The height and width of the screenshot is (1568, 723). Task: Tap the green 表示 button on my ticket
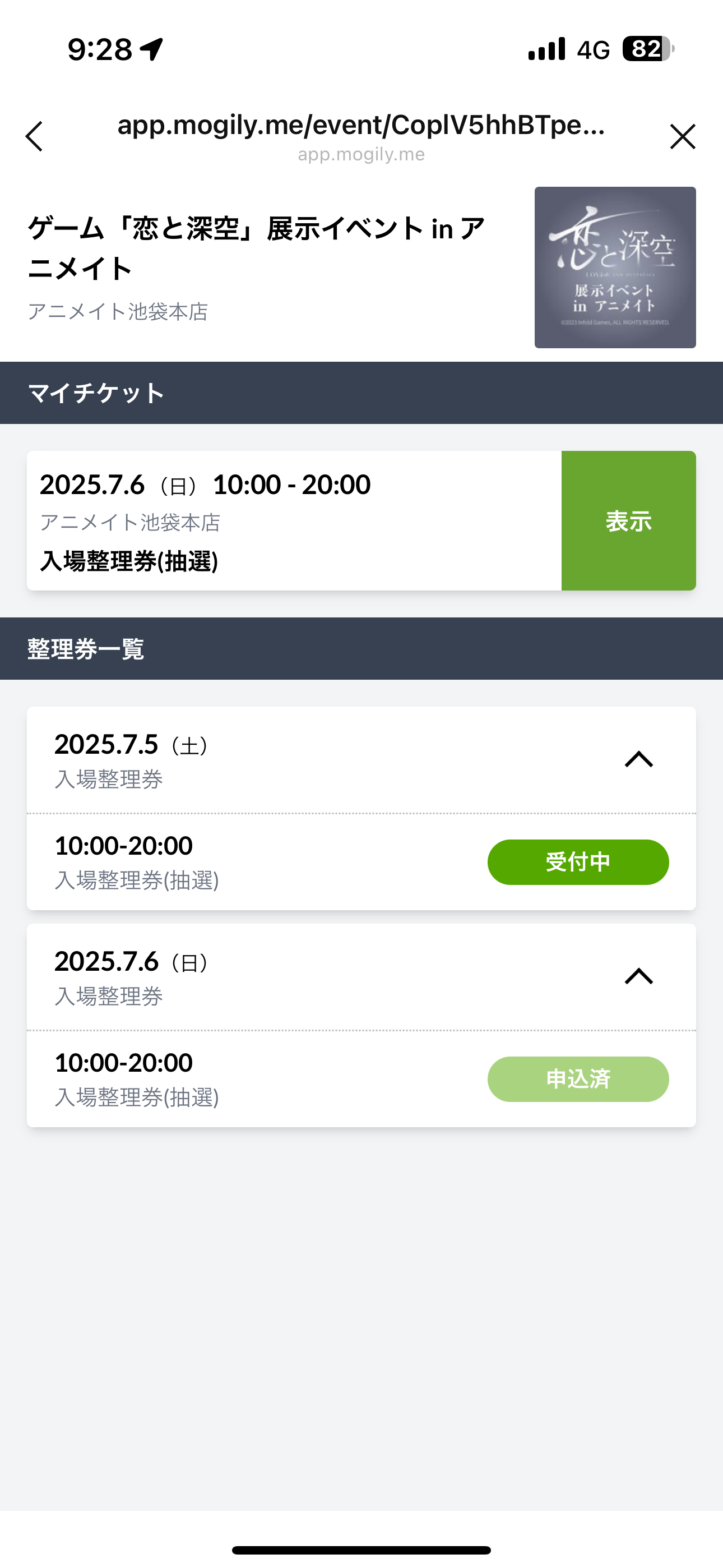628,520
